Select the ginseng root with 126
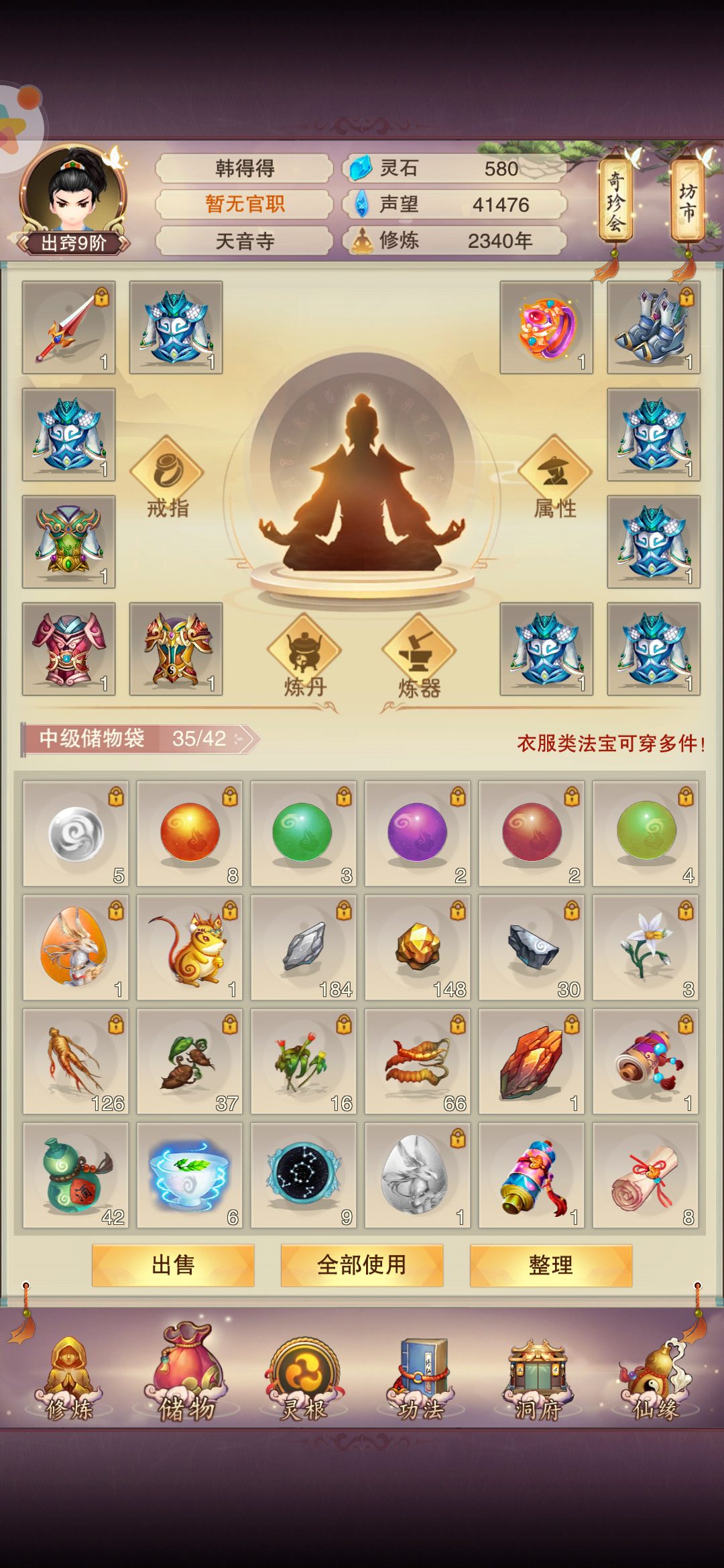This screenshot has height=1568, width=724. [x=76, y=1061]
